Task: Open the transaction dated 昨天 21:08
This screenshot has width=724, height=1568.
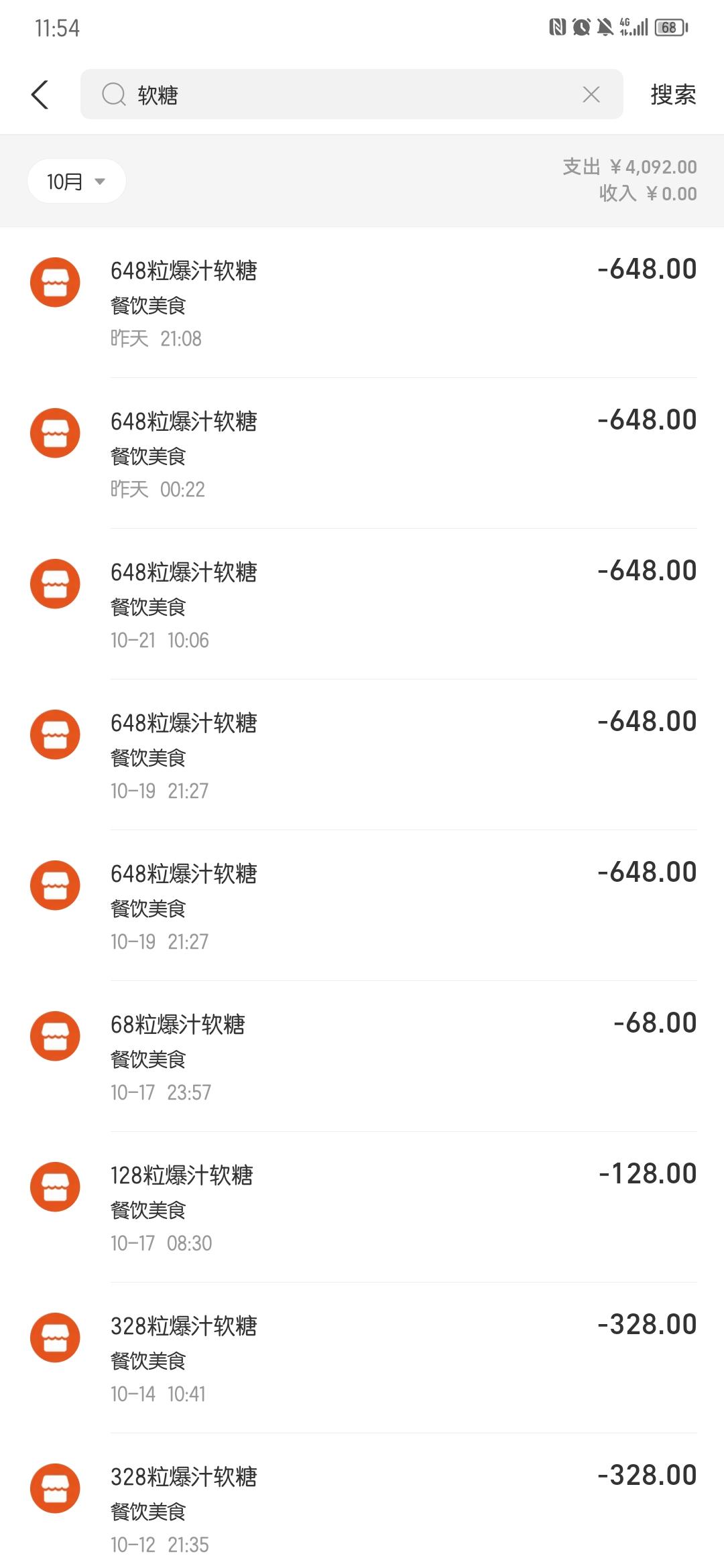Action: pos(362,302)
